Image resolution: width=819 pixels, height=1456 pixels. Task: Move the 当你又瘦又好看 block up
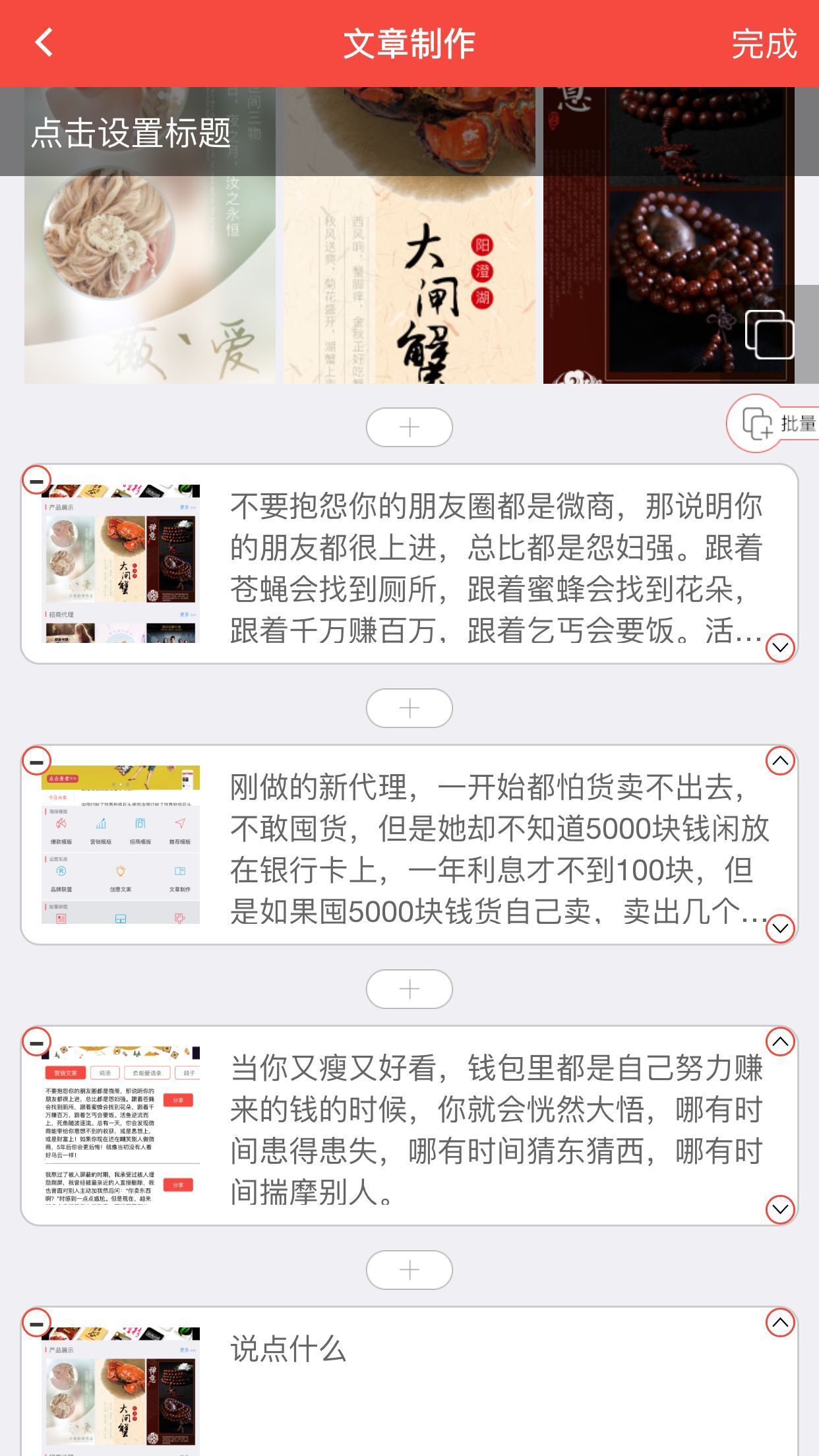point(779,1042)
